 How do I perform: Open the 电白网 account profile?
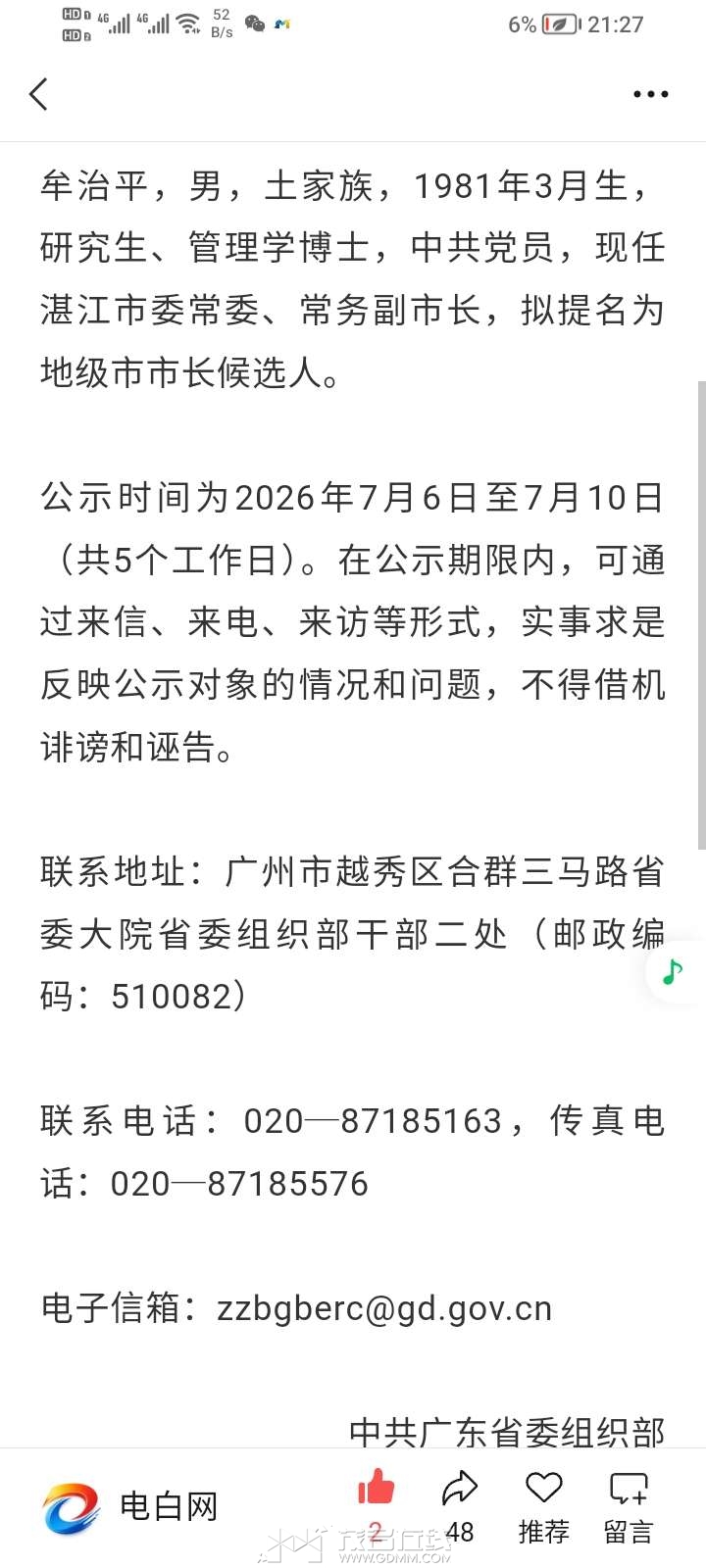coord(129,1507)
